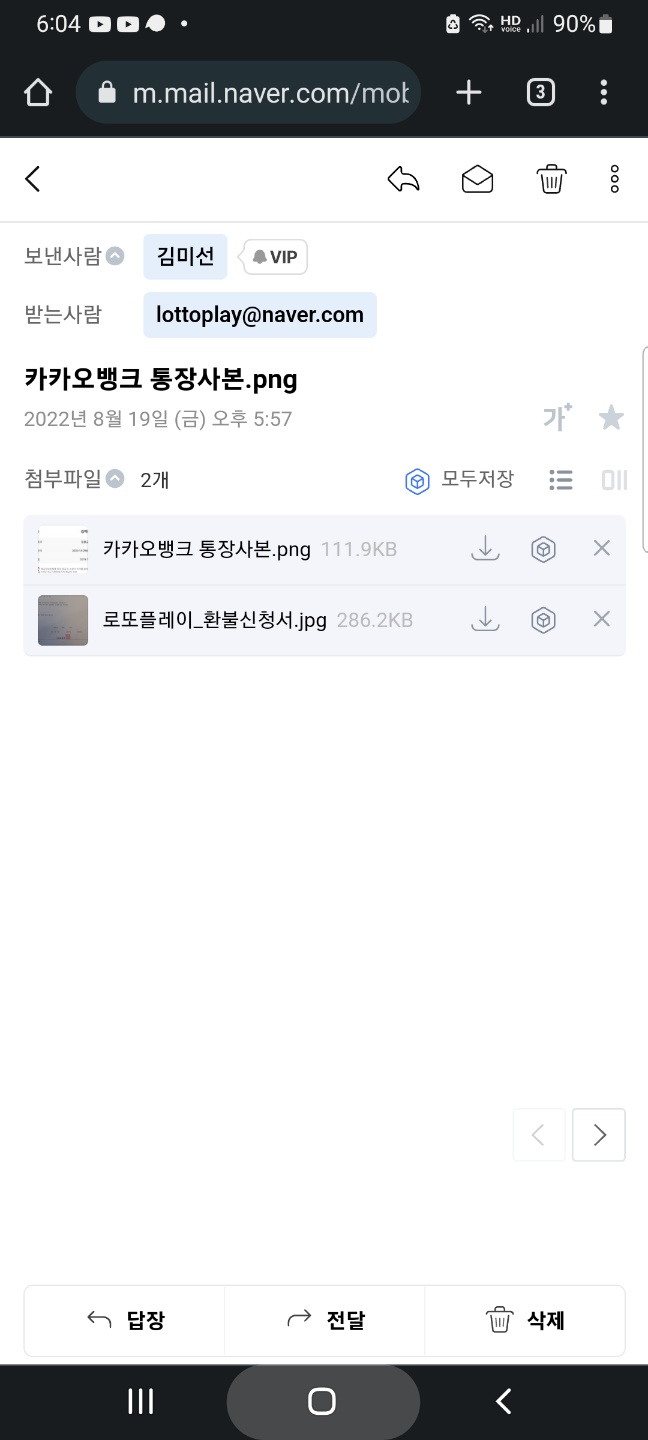648x1440 pixels.
Task: Reply using the top arrow icon
Action: (403, 179)
